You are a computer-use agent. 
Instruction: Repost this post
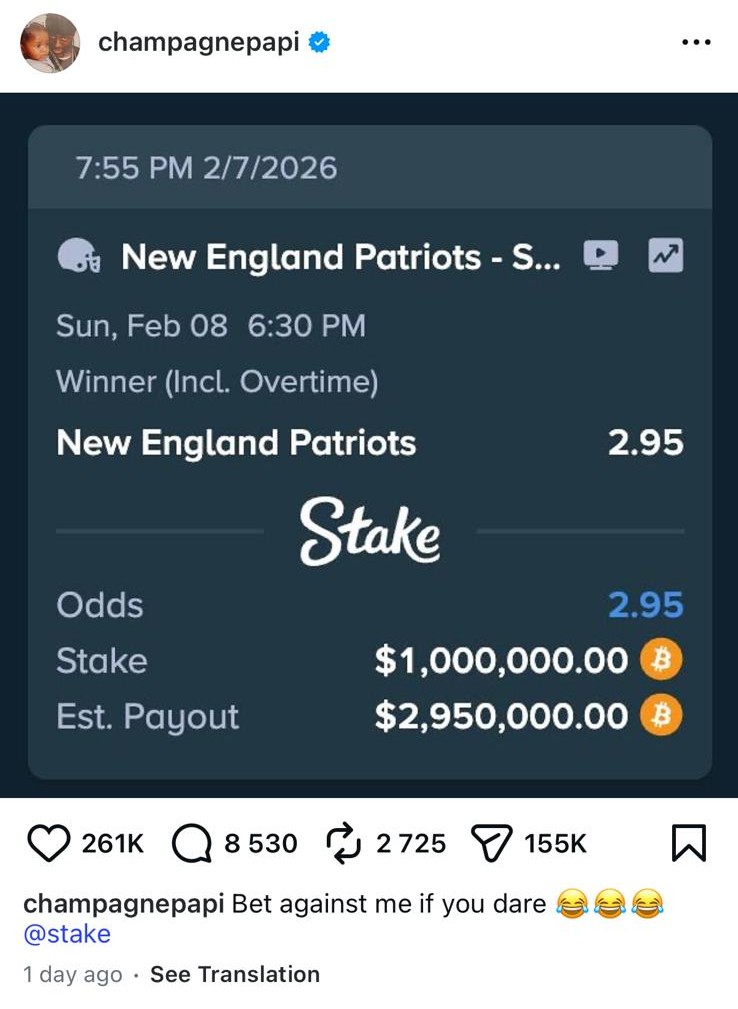[345, 844]
